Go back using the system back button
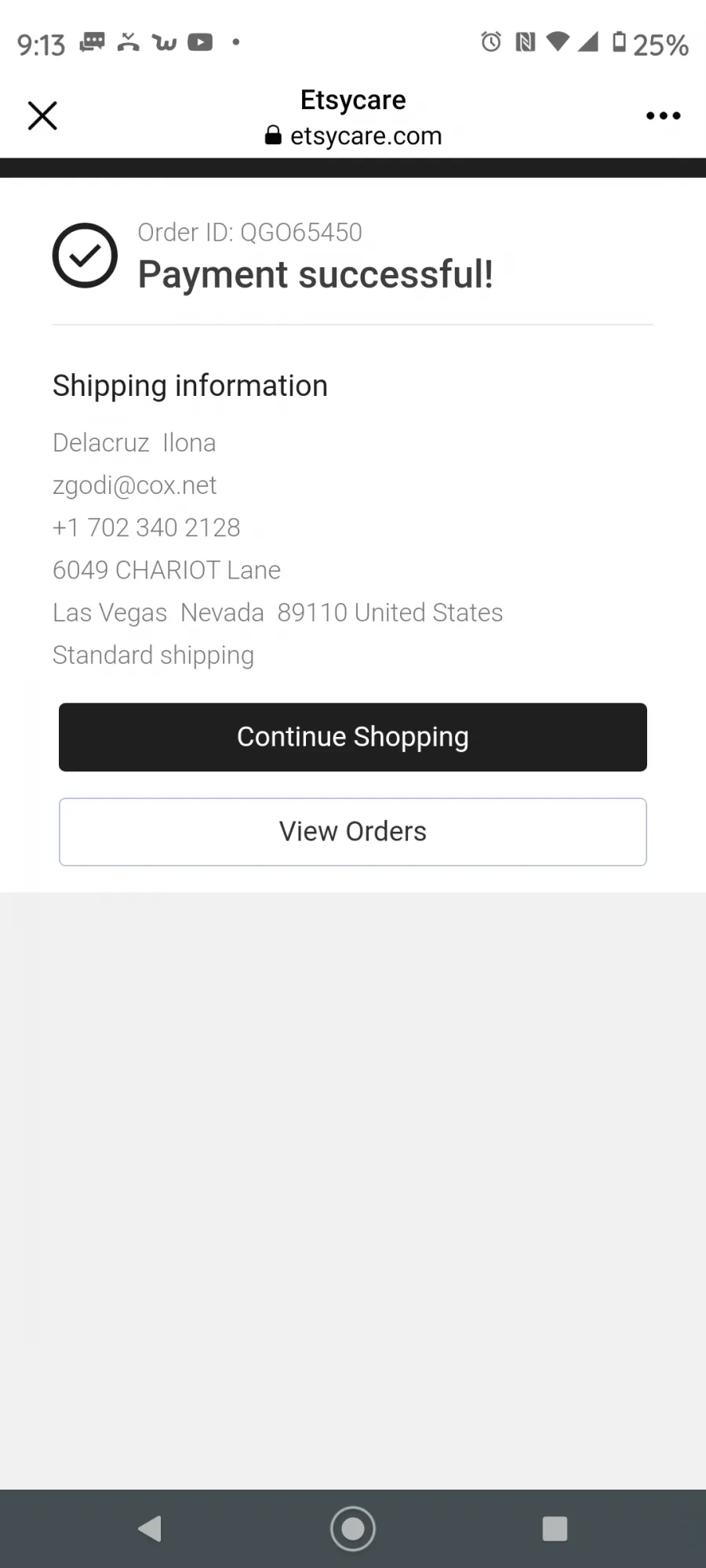The height and width of the screenshot is (1568, 706). [150, 1529]
